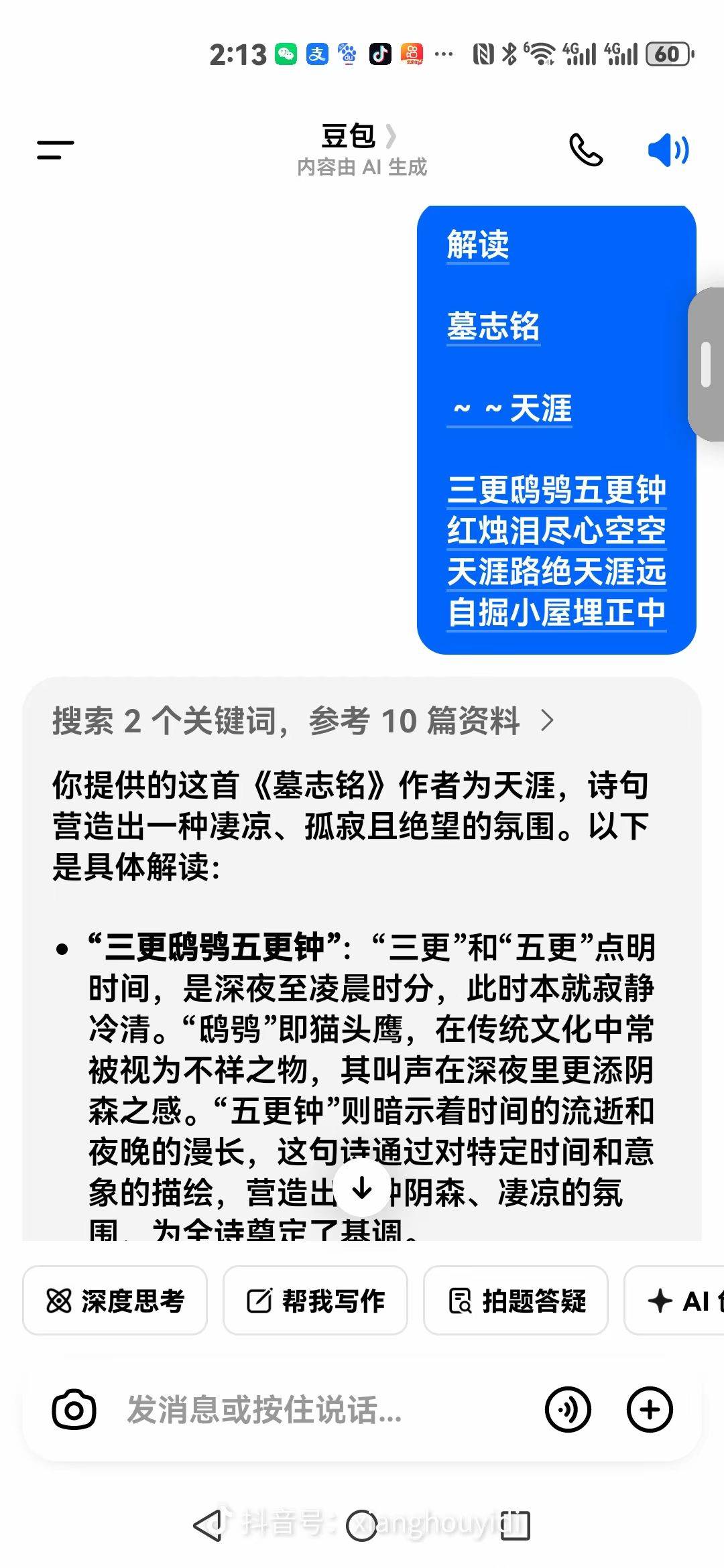Image resolution: width=724 pixels, height=1568 pixels.
Task: Open the side menu drawer
Action: pos(56,149)
